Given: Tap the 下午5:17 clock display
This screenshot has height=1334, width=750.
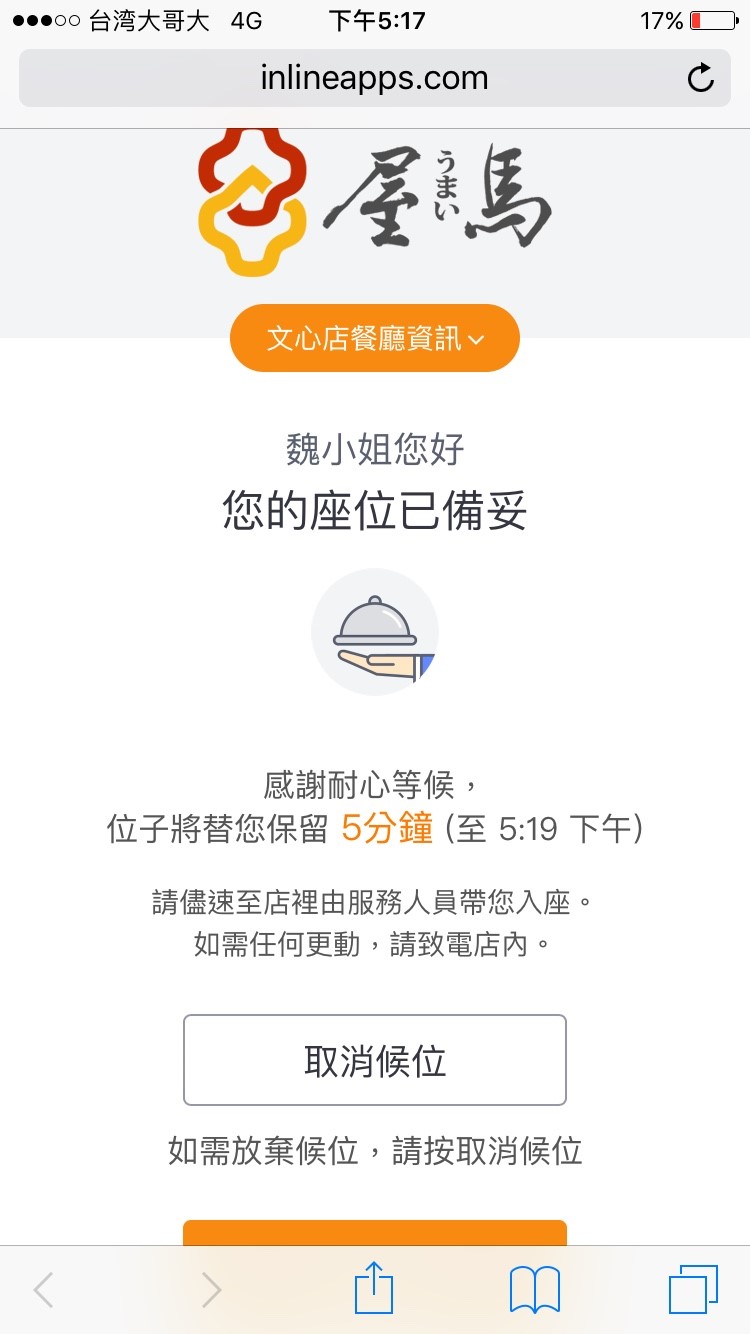Looking at the screenshot, I should coord(374,18).
